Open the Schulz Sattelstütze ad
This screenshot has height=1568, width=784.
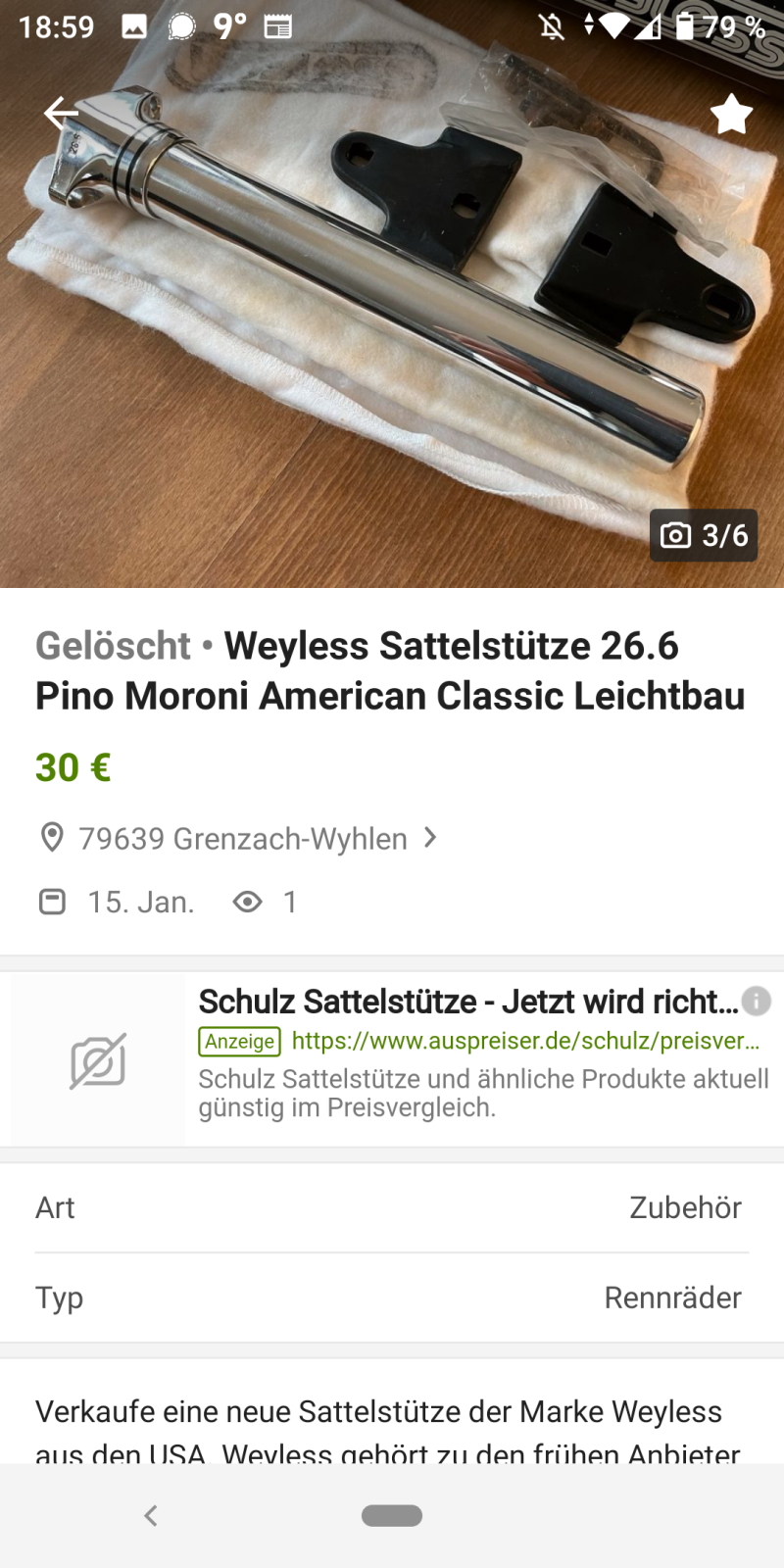467,1003
